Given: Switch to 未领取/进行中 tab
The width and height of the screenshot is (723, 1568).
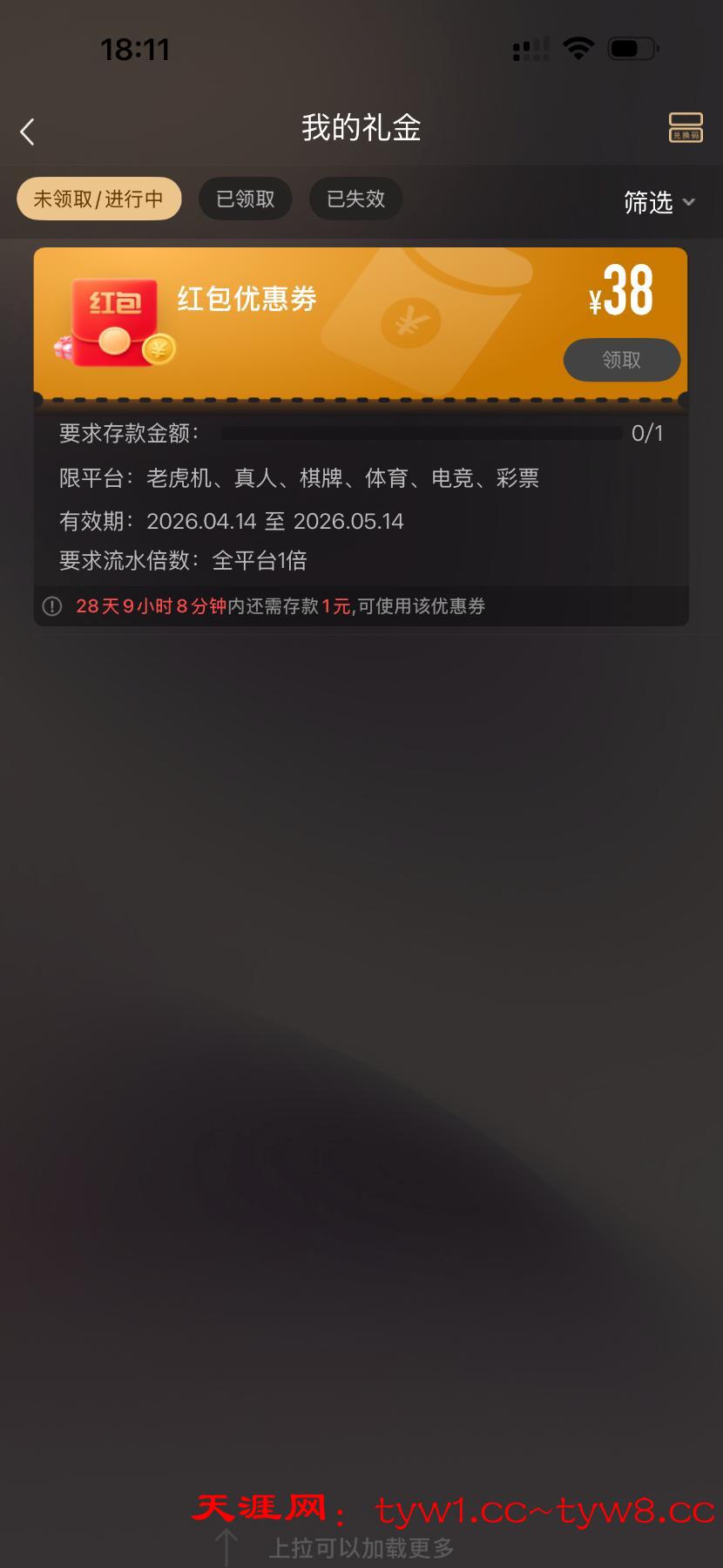Looking at the screenshot, I should point(98,199).
